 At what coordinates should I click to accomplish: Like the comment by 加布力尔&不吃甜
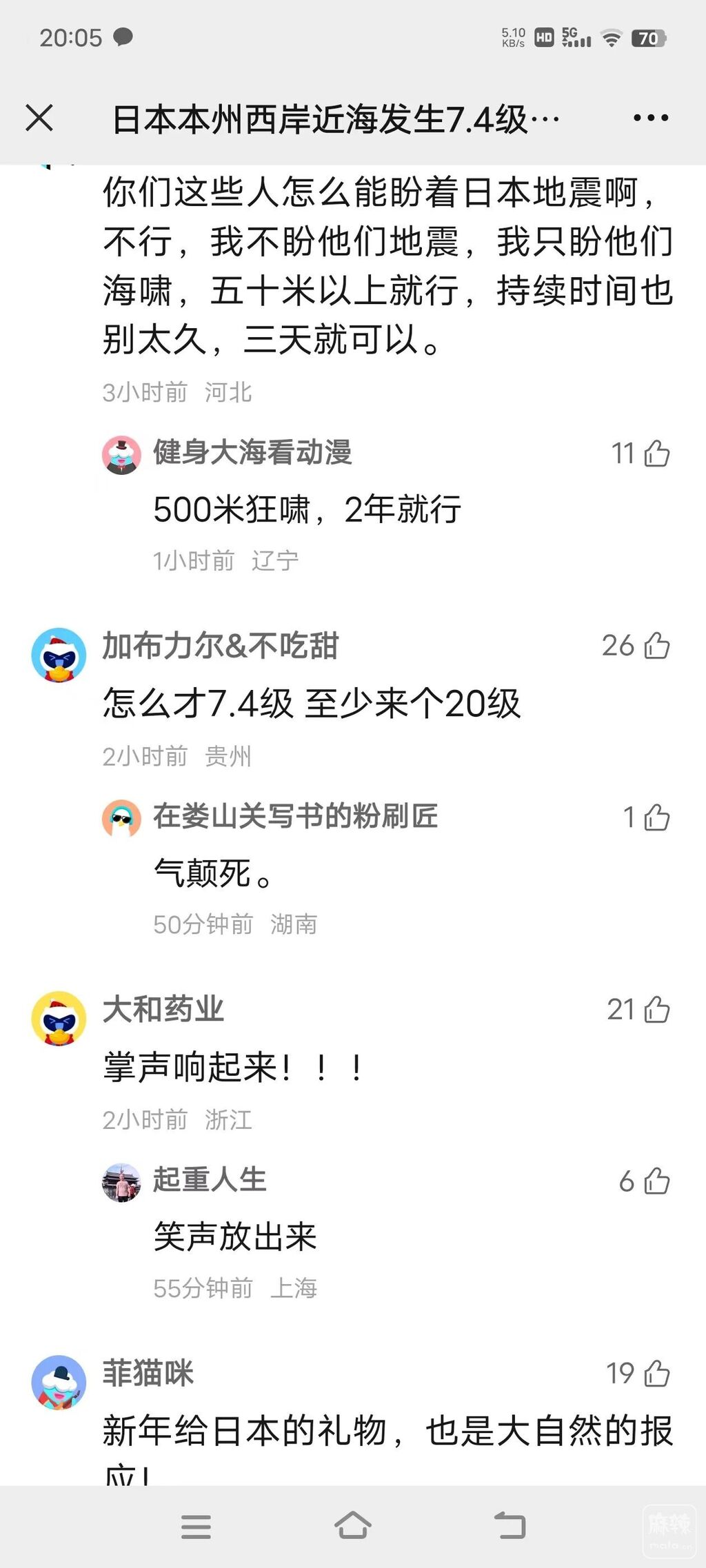[x=656, y=646]
